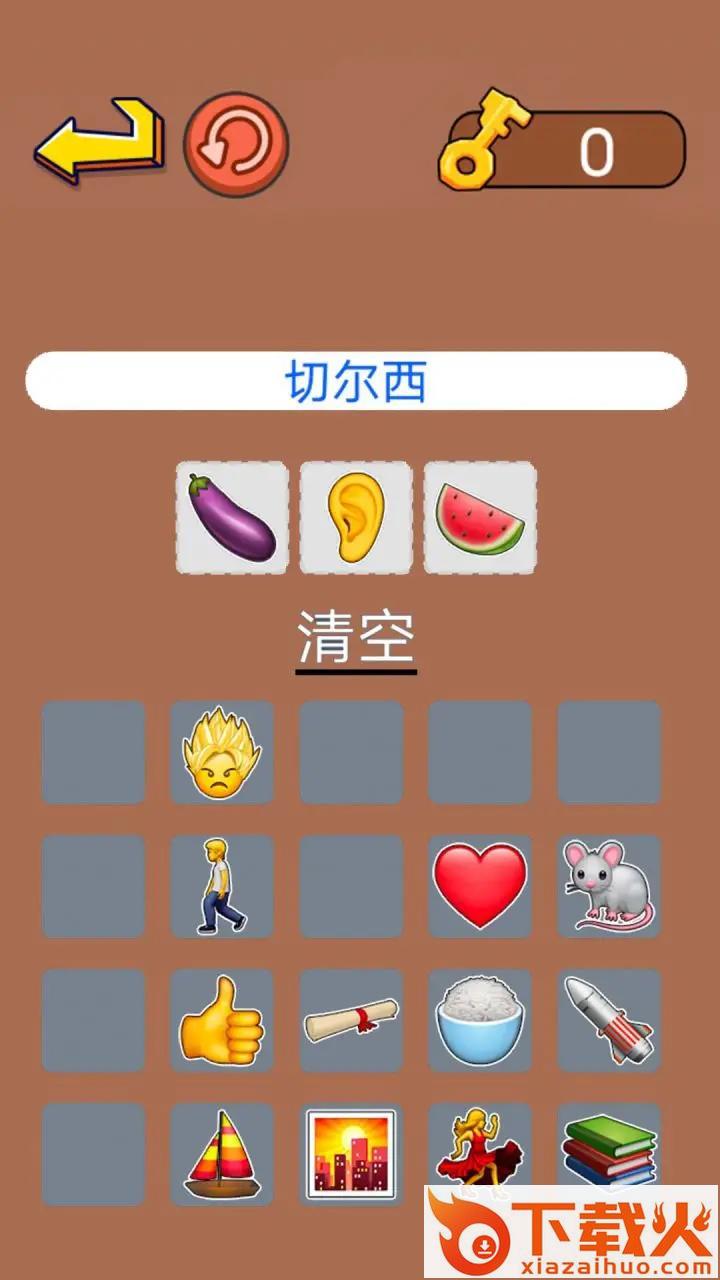Pick the thumbs up emoji
The width and height of the screenshot is (720, 1280).
click(222, 1020)
